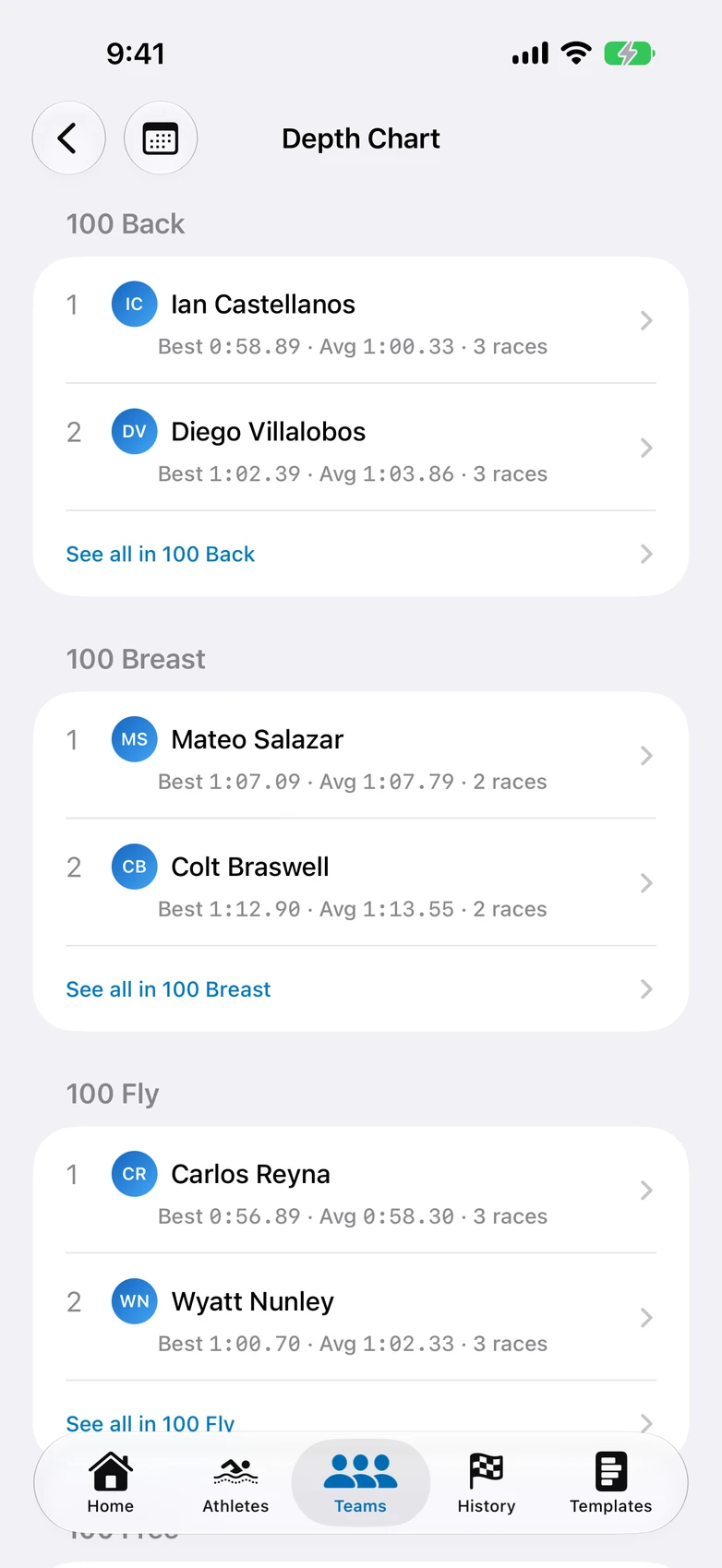See all in 100 Back

(361, 554)
